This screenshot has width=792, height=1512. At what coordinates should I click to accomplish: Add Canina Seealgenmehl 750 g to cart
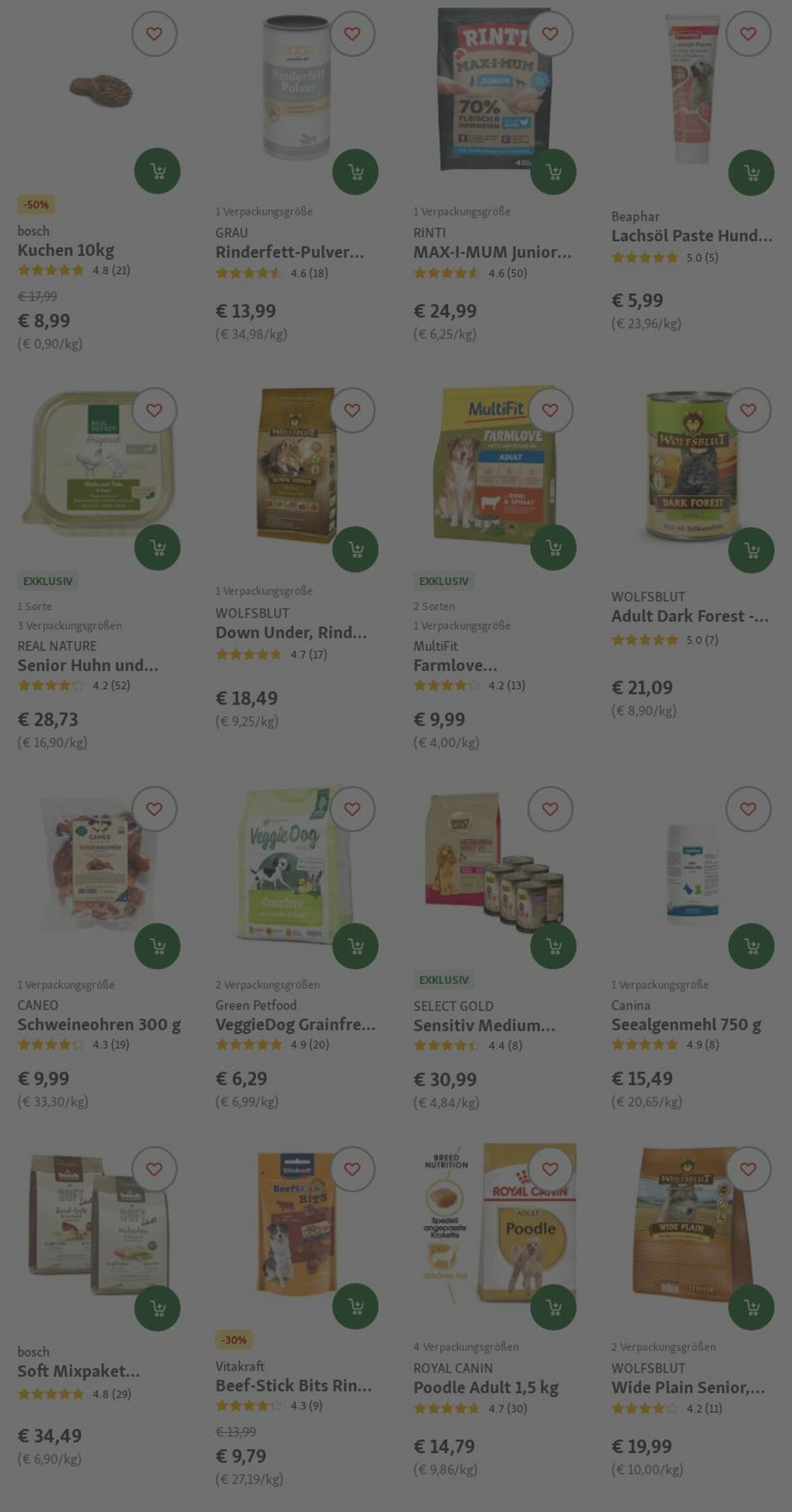click(x=751, y=946)
